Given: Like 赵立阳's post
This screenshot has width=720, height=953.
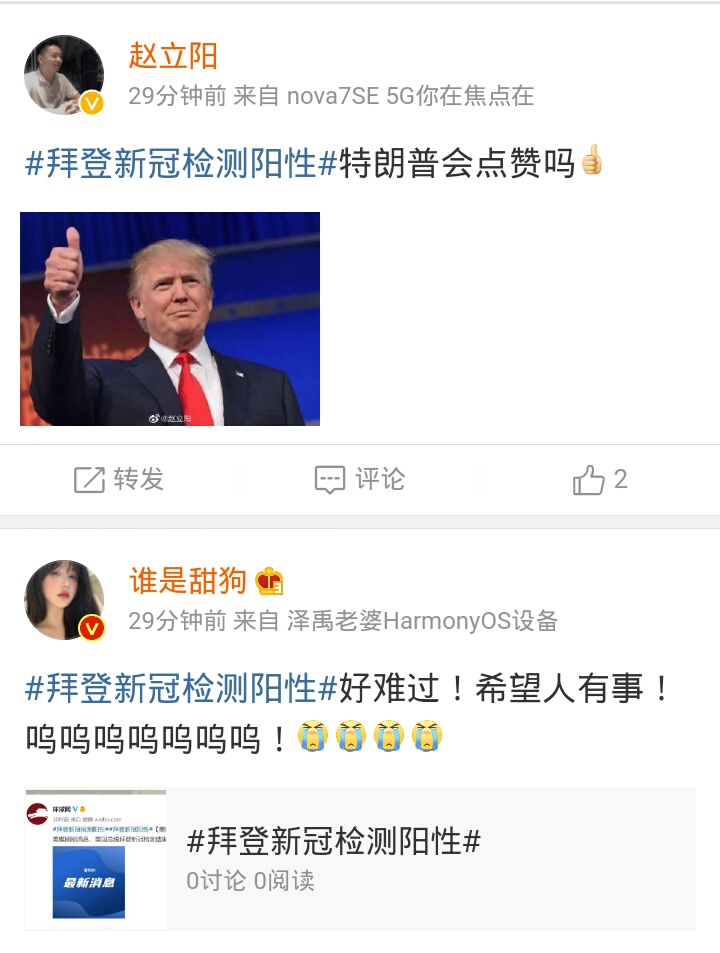Looking at the screenshot, I should (600, 480).
